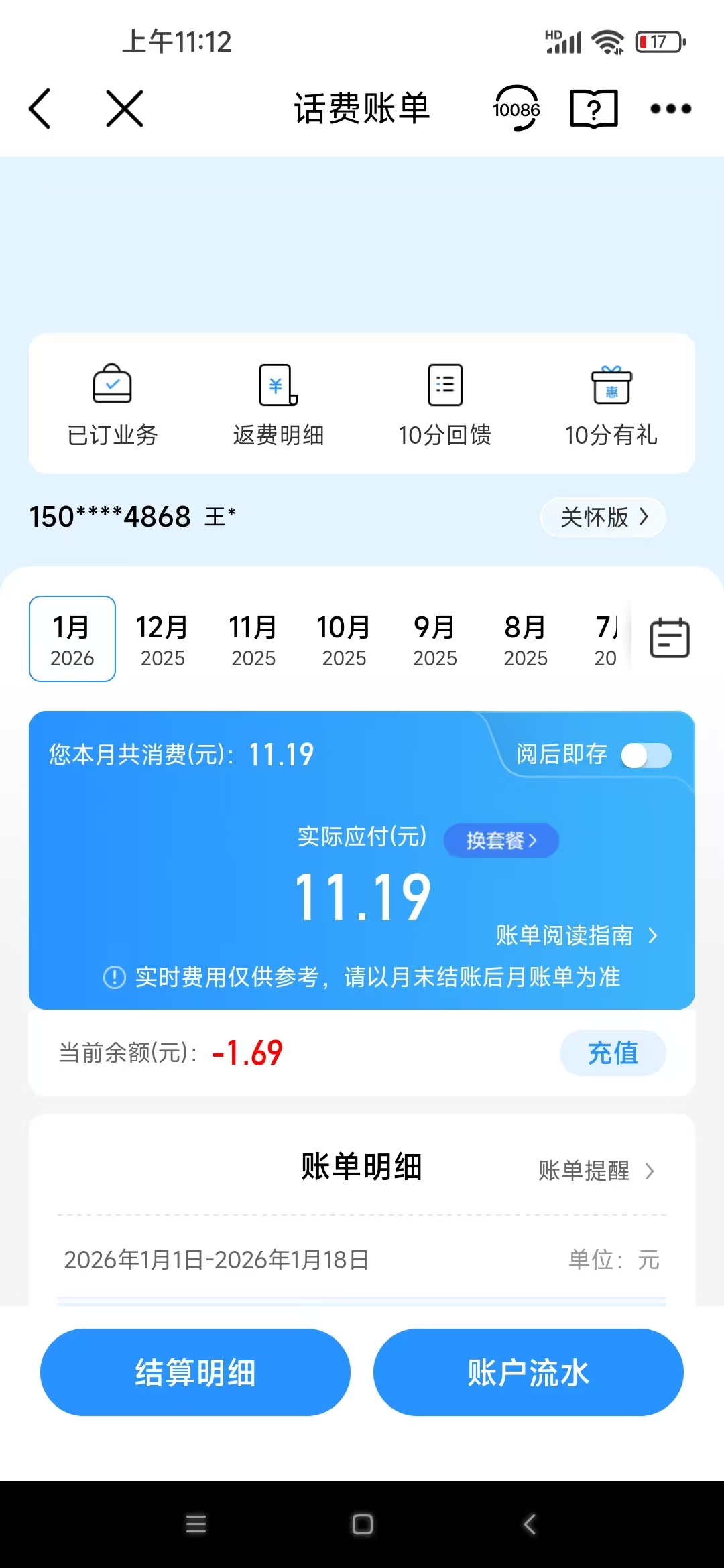
Task: Switch to 关怀版 care mode
Action: [603, 517]
